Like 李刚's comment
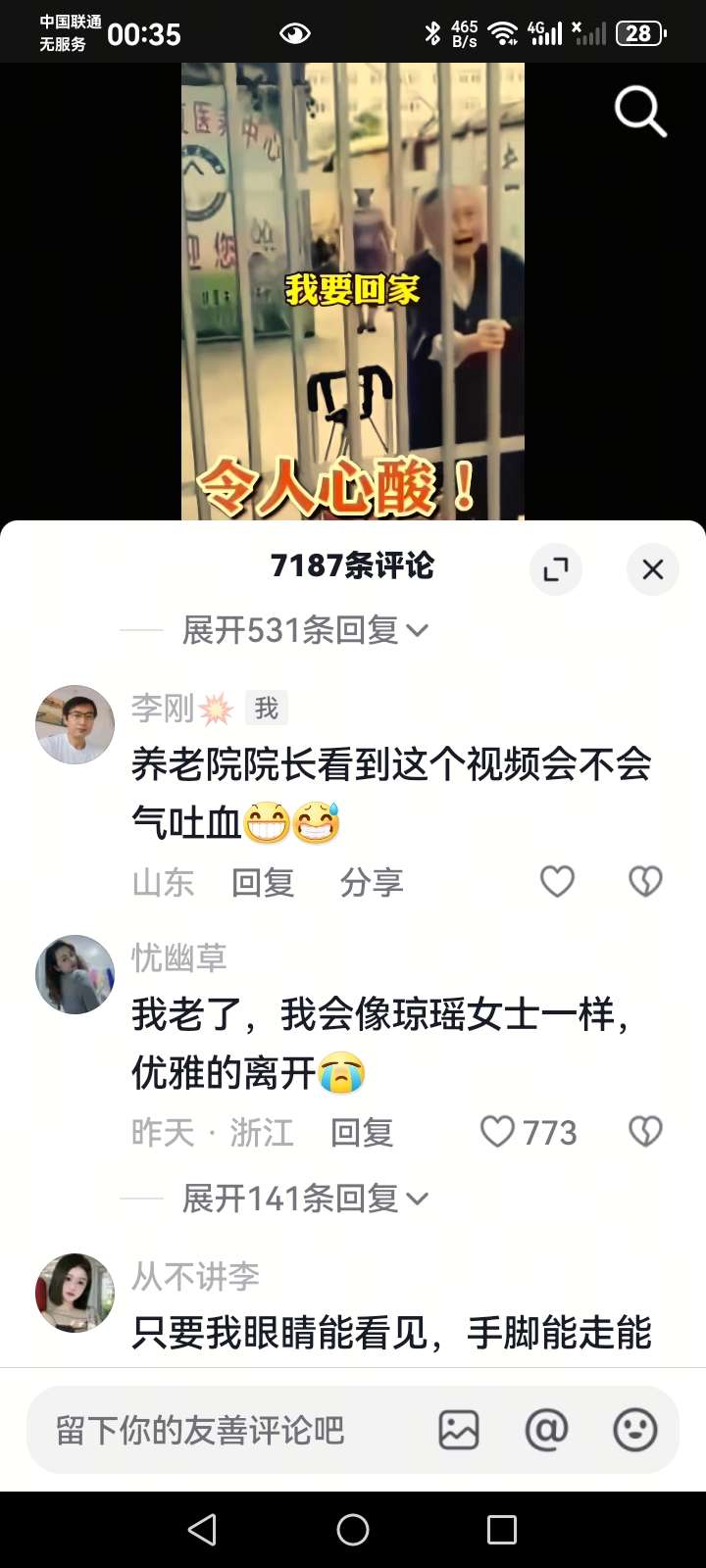Viewport: 706px width, 1568px height. click(x=557, y=881)
